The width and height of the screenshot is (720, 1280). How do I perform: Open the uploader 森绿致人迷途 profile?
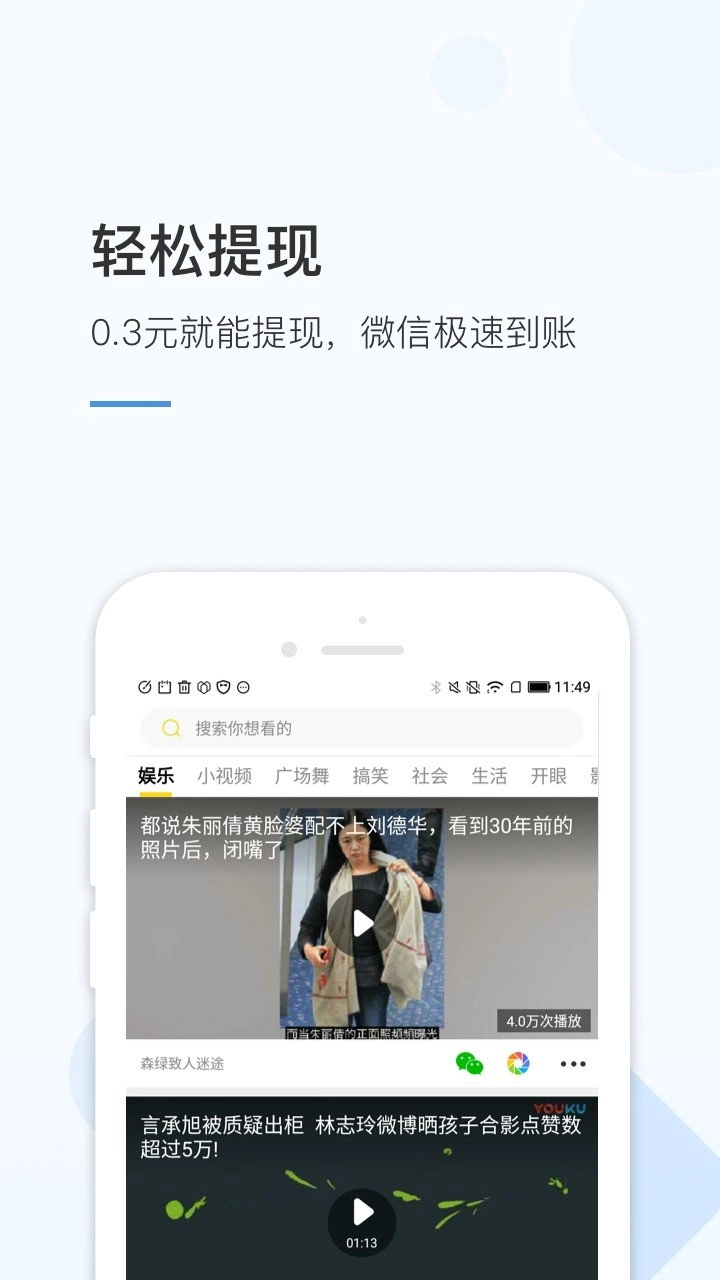pyautogui.click(x=180, y=1063)
